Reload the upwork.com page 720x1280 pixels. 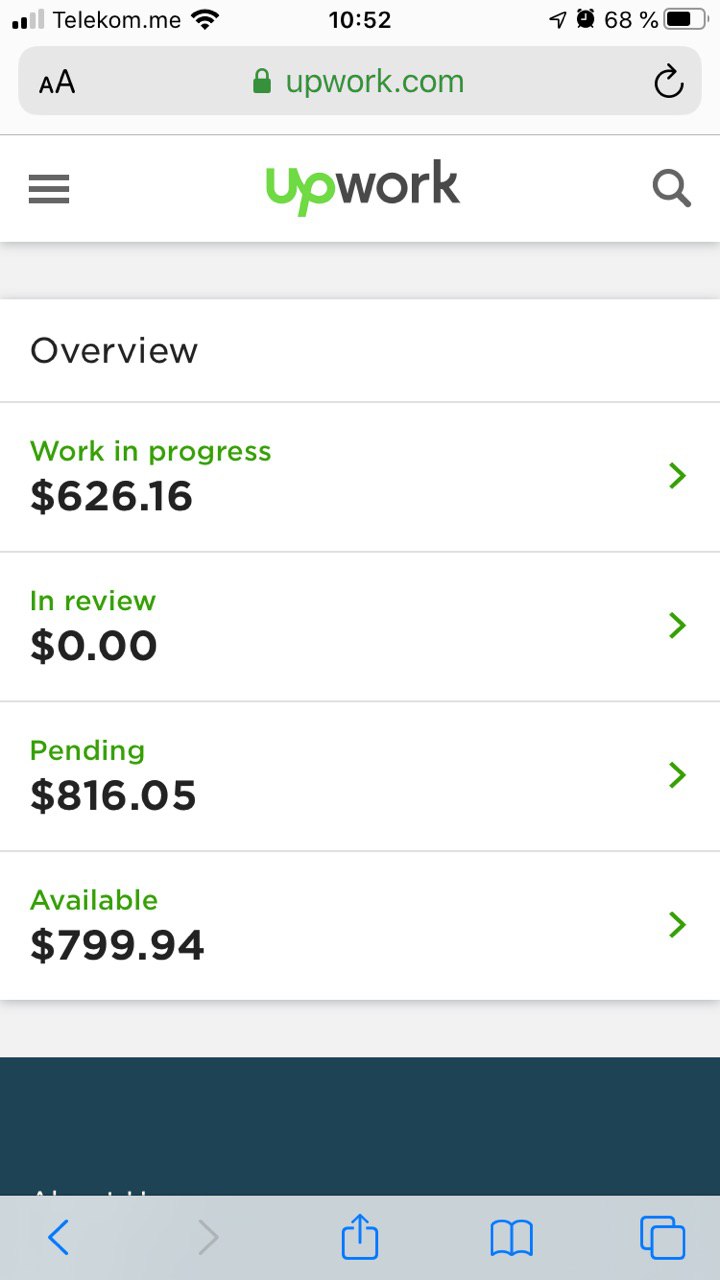(x=669, y=82)
